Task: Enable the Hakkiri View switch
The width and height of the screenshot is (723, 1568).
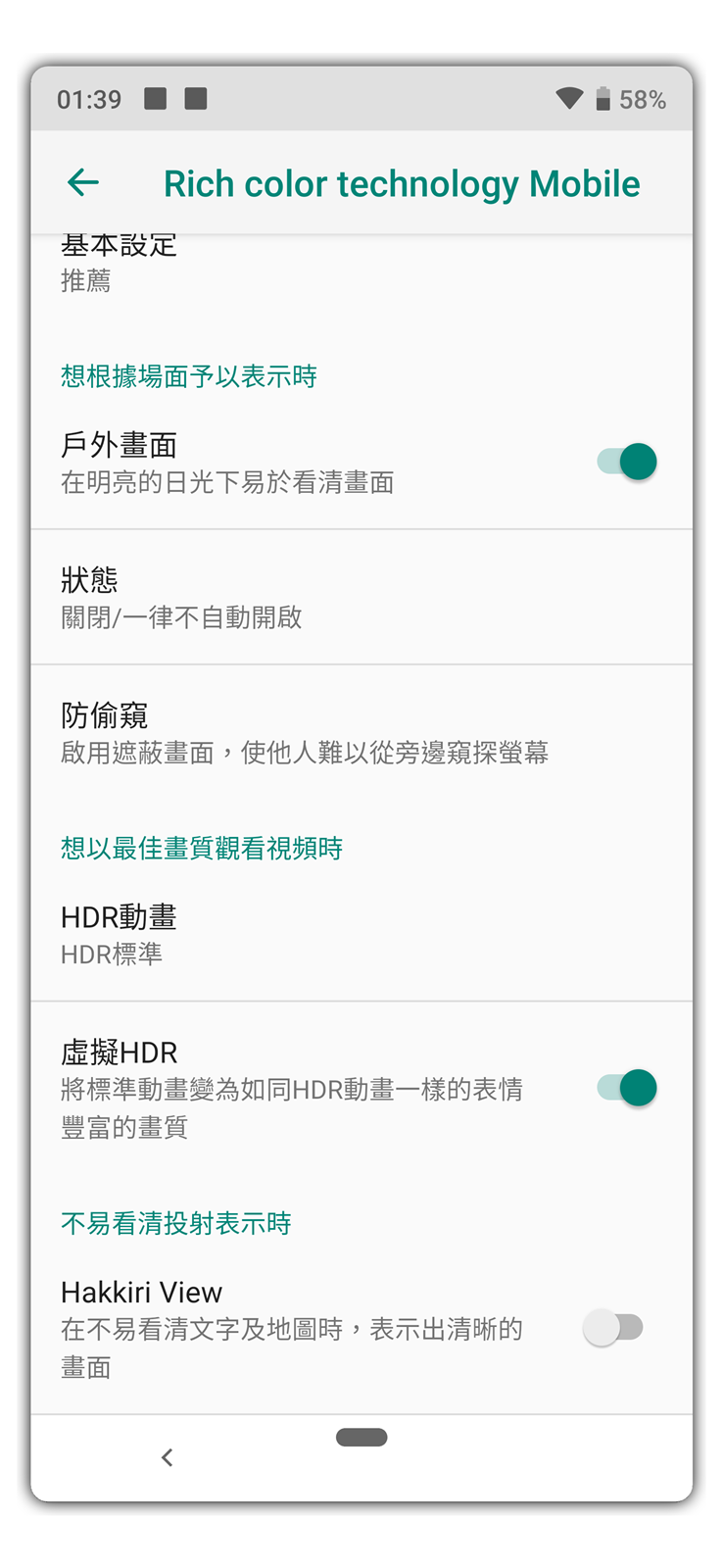Action: click(613, 1328)
